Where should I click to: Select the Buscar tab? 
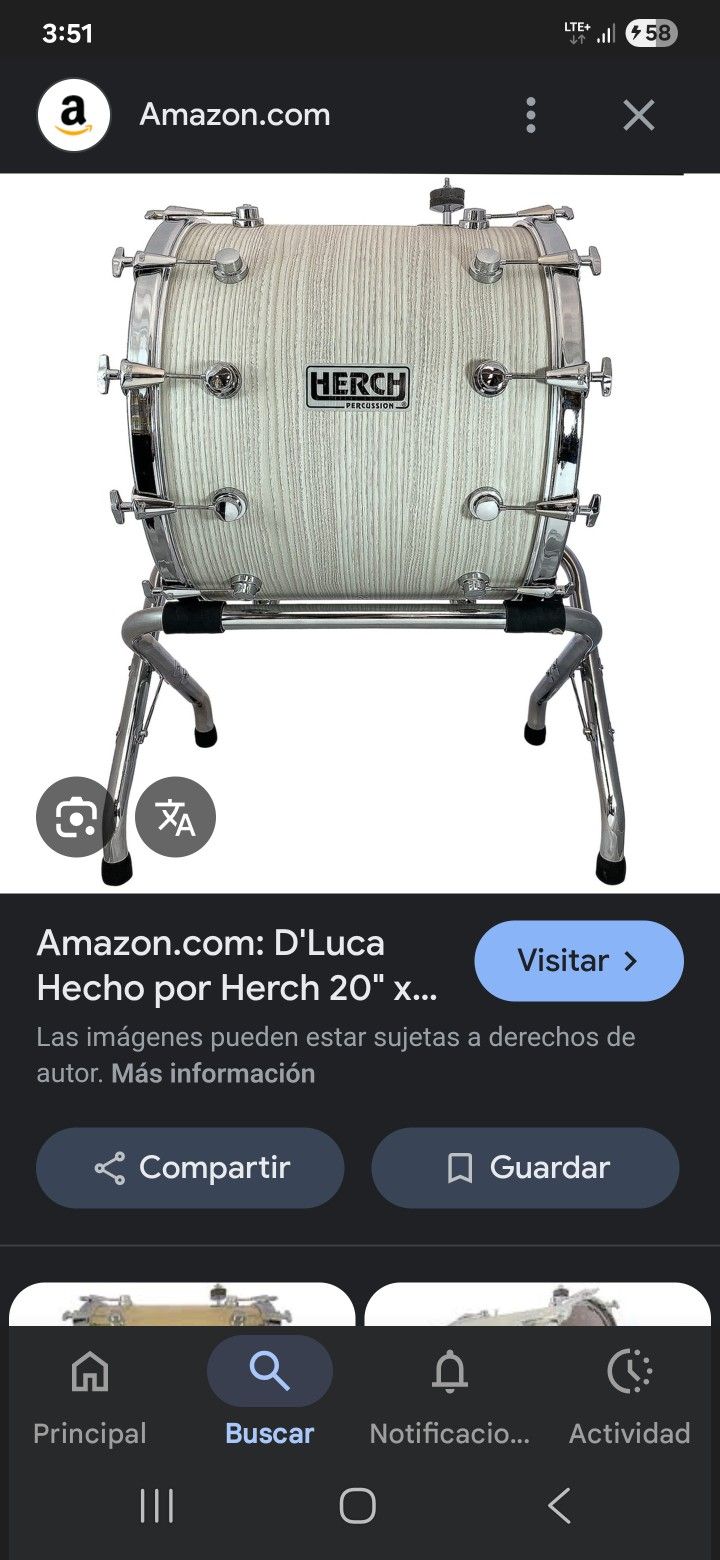tap(269, 1395)
